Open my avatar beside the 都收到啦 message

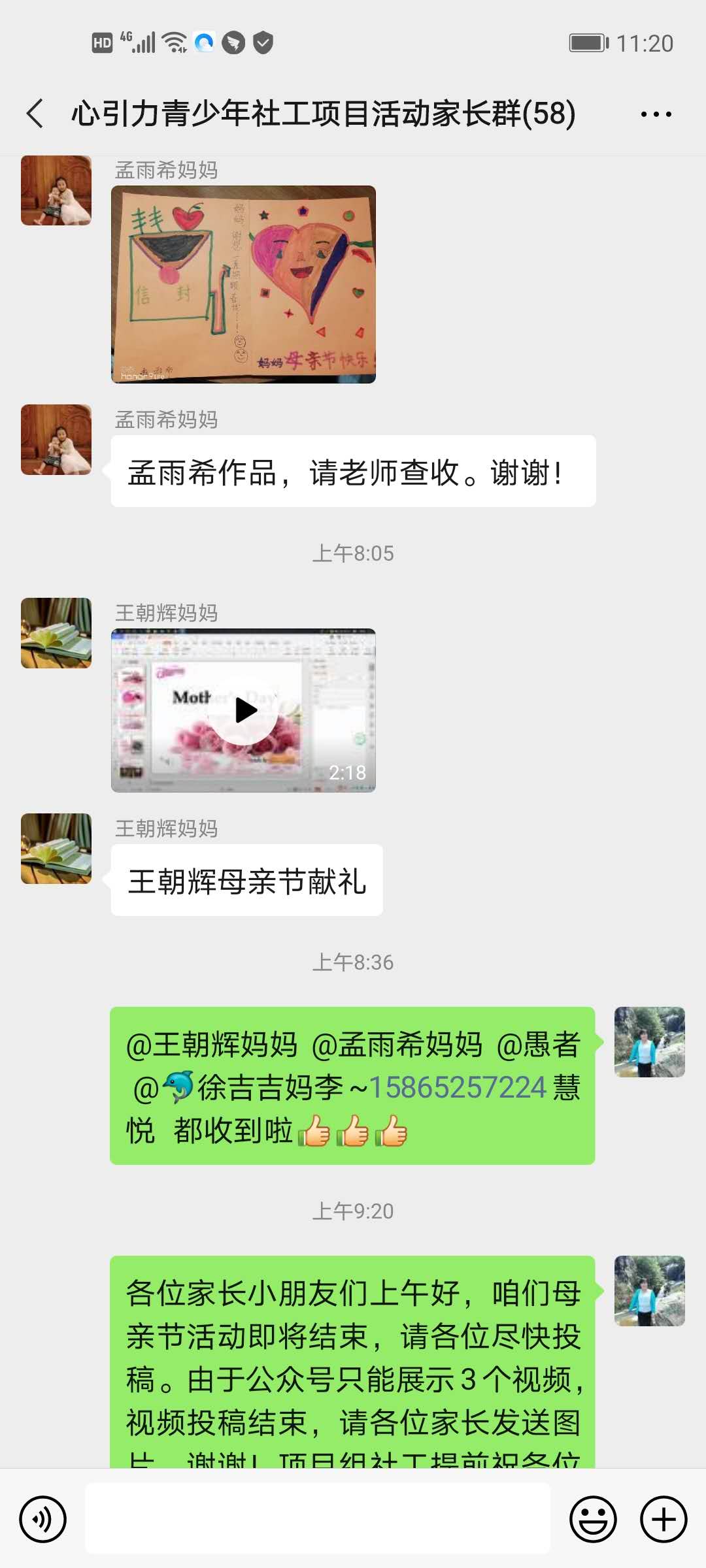[x=649, y=1042]
